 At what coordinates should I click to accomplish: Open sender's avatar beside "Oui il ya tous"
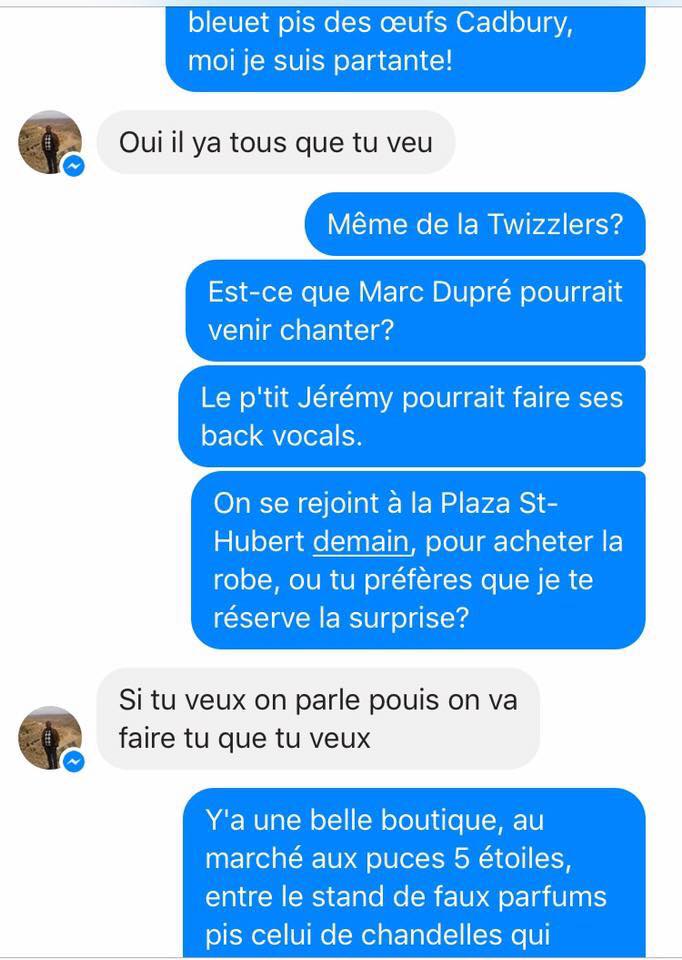coord(49,142)
